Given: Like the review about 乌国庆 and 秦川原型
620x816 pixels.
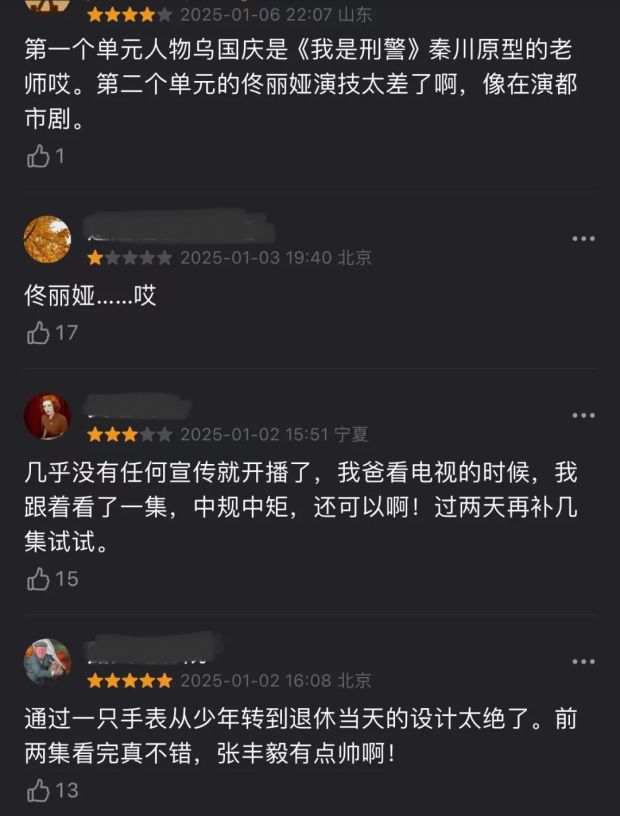Looking at the screenshot, I should pyautogui.click(x=38, y=156).
